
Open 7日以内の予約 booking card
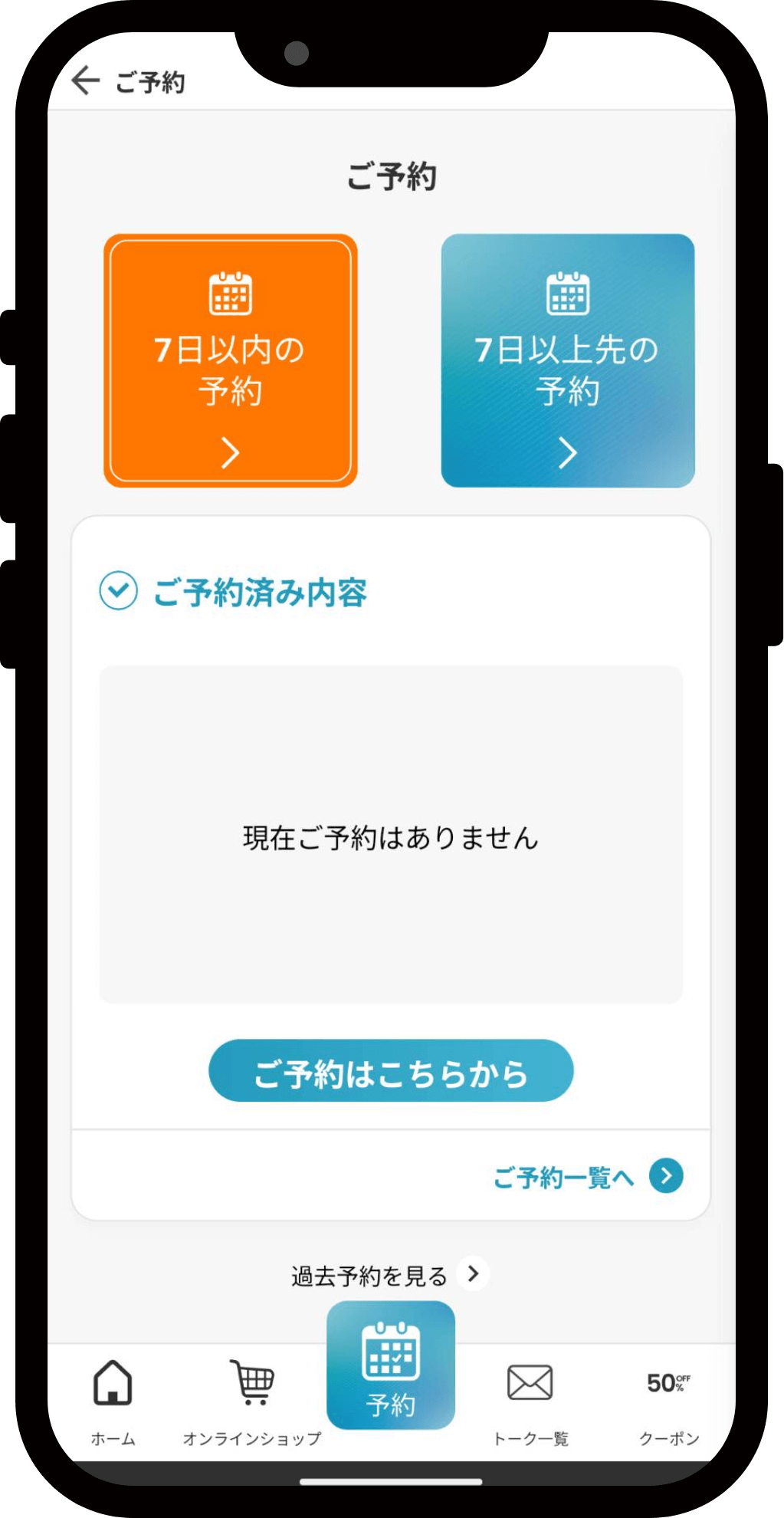pos(230,360)
